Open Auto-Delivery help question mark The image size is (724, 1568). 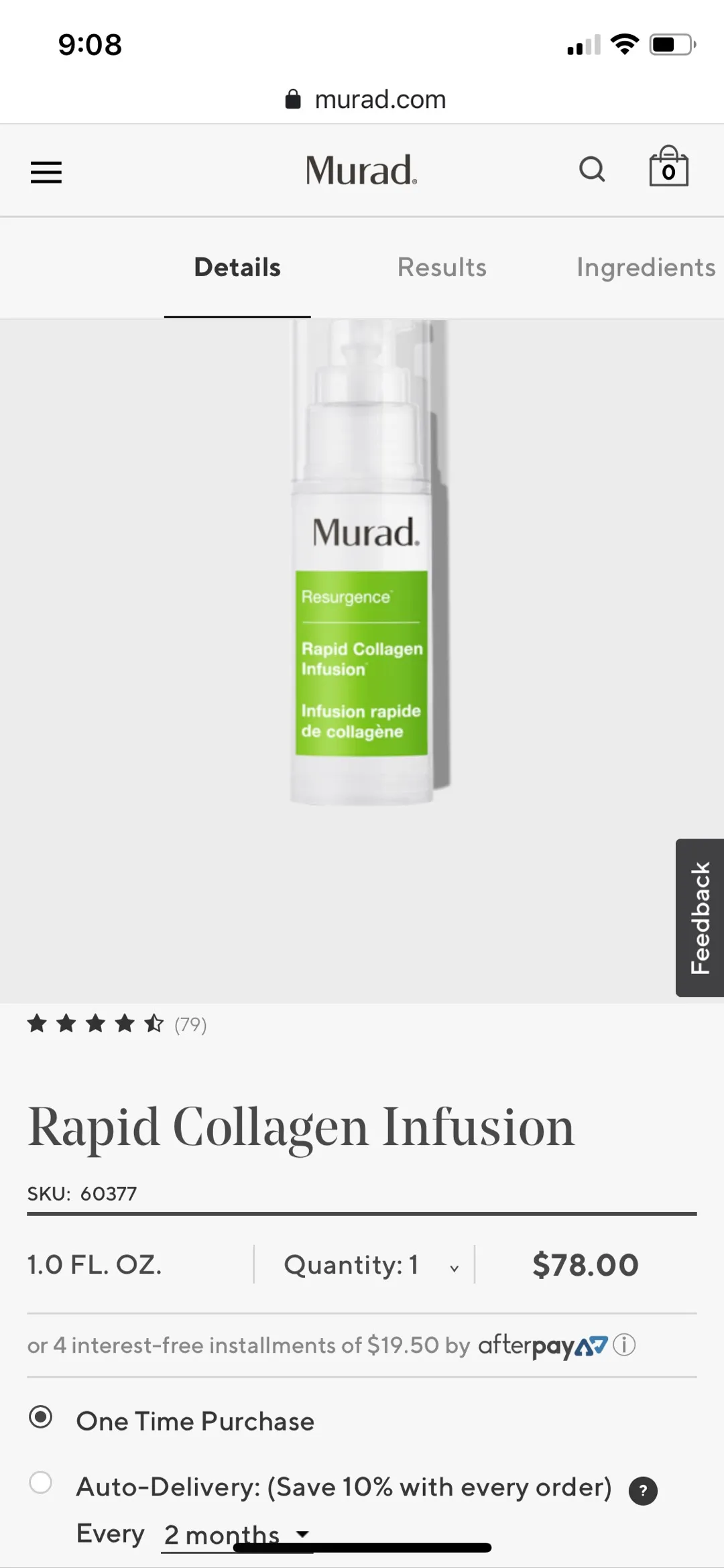coord(643,1491)
